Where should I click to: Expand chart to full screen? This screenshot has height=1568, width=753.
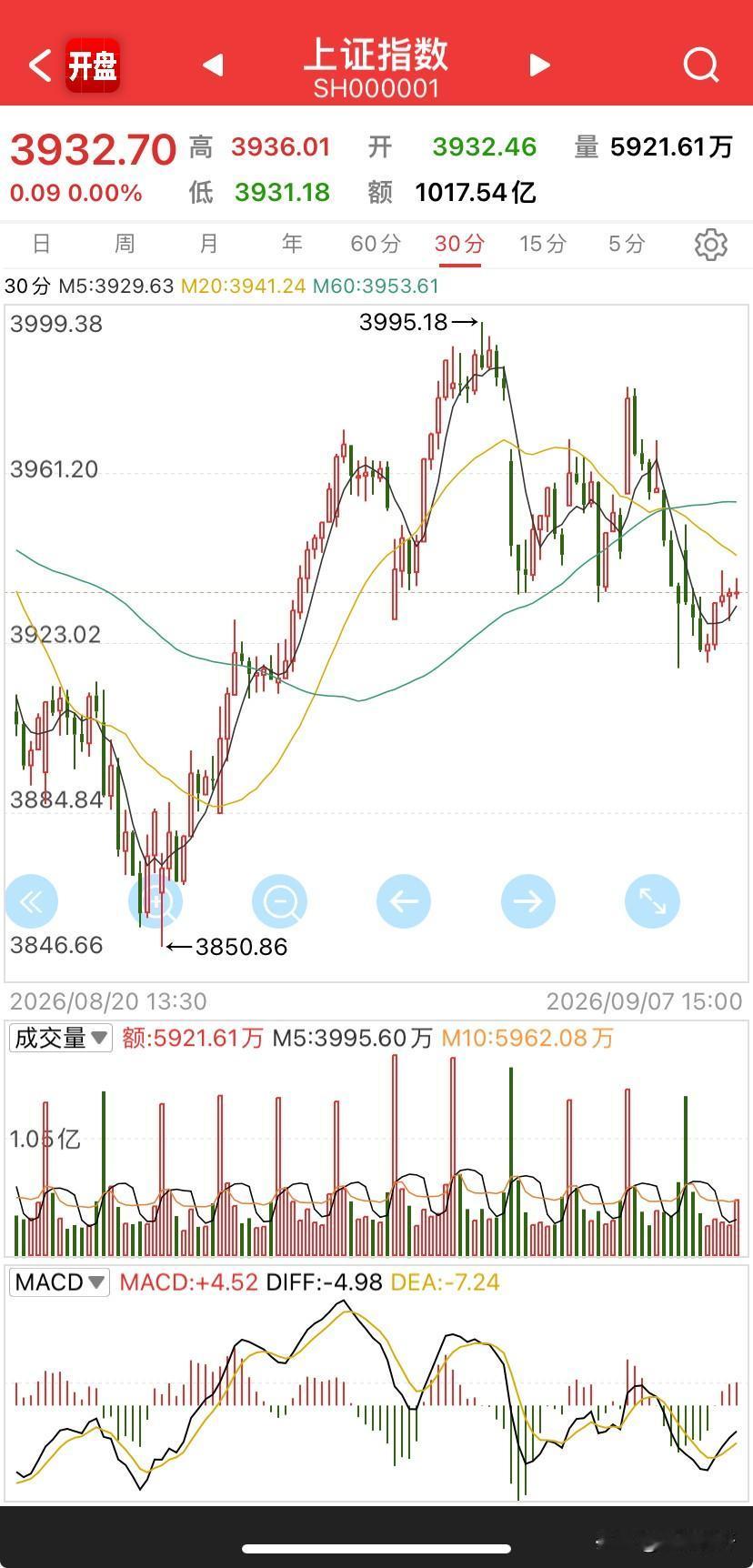[x=652, y=901]
